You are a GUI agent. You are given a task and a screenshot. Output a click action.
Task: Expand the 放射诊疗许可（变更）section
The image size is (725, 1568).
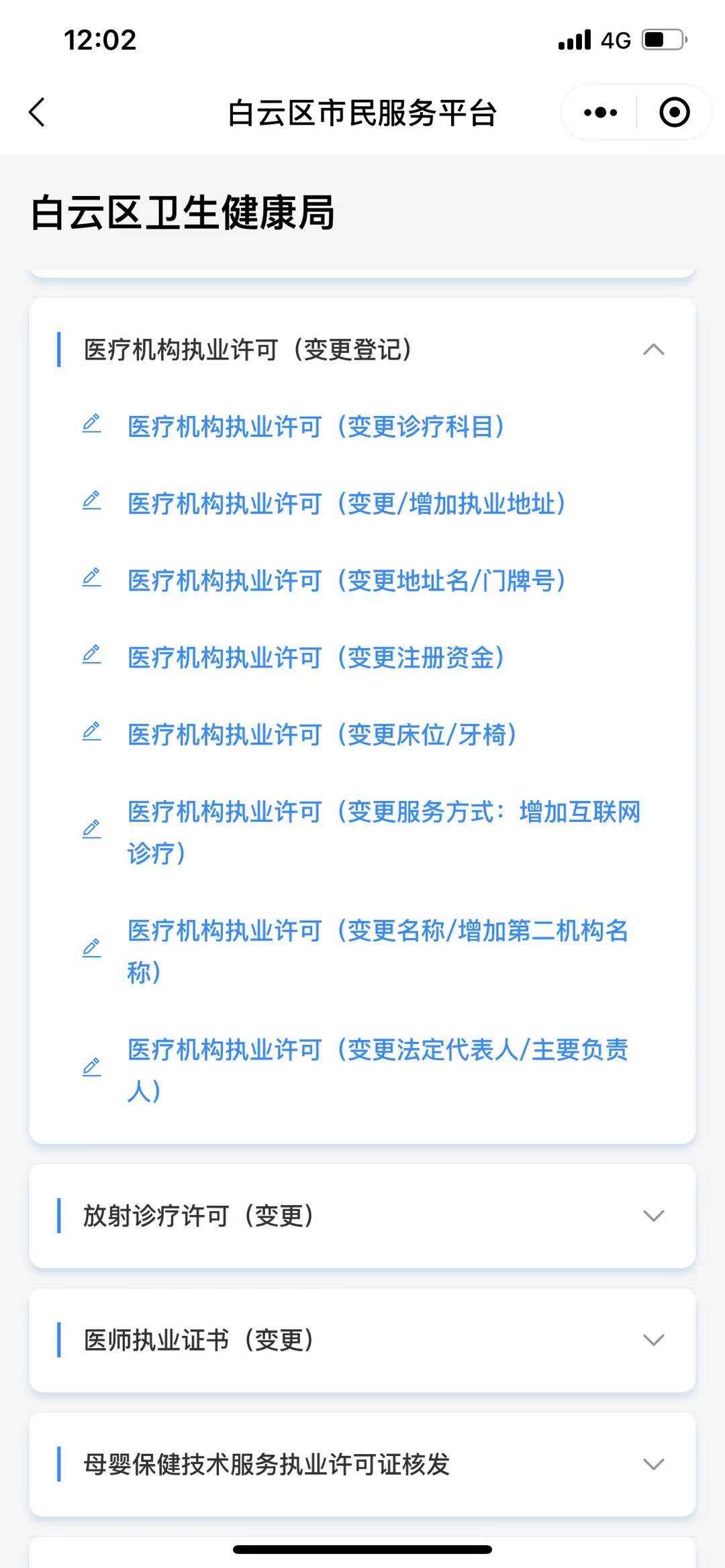[x=362, y=1216]
